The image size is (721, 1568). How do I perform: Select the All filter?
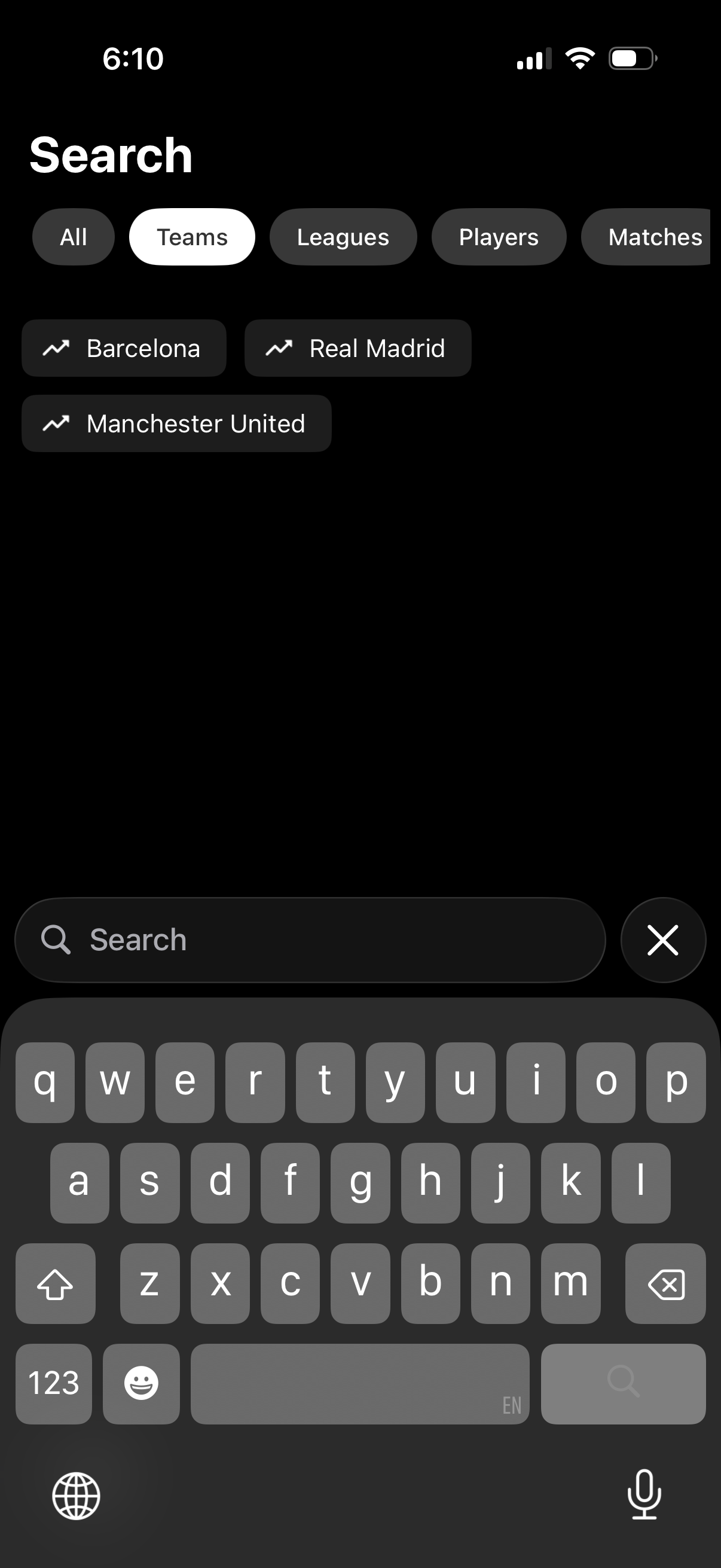(72, 237)
